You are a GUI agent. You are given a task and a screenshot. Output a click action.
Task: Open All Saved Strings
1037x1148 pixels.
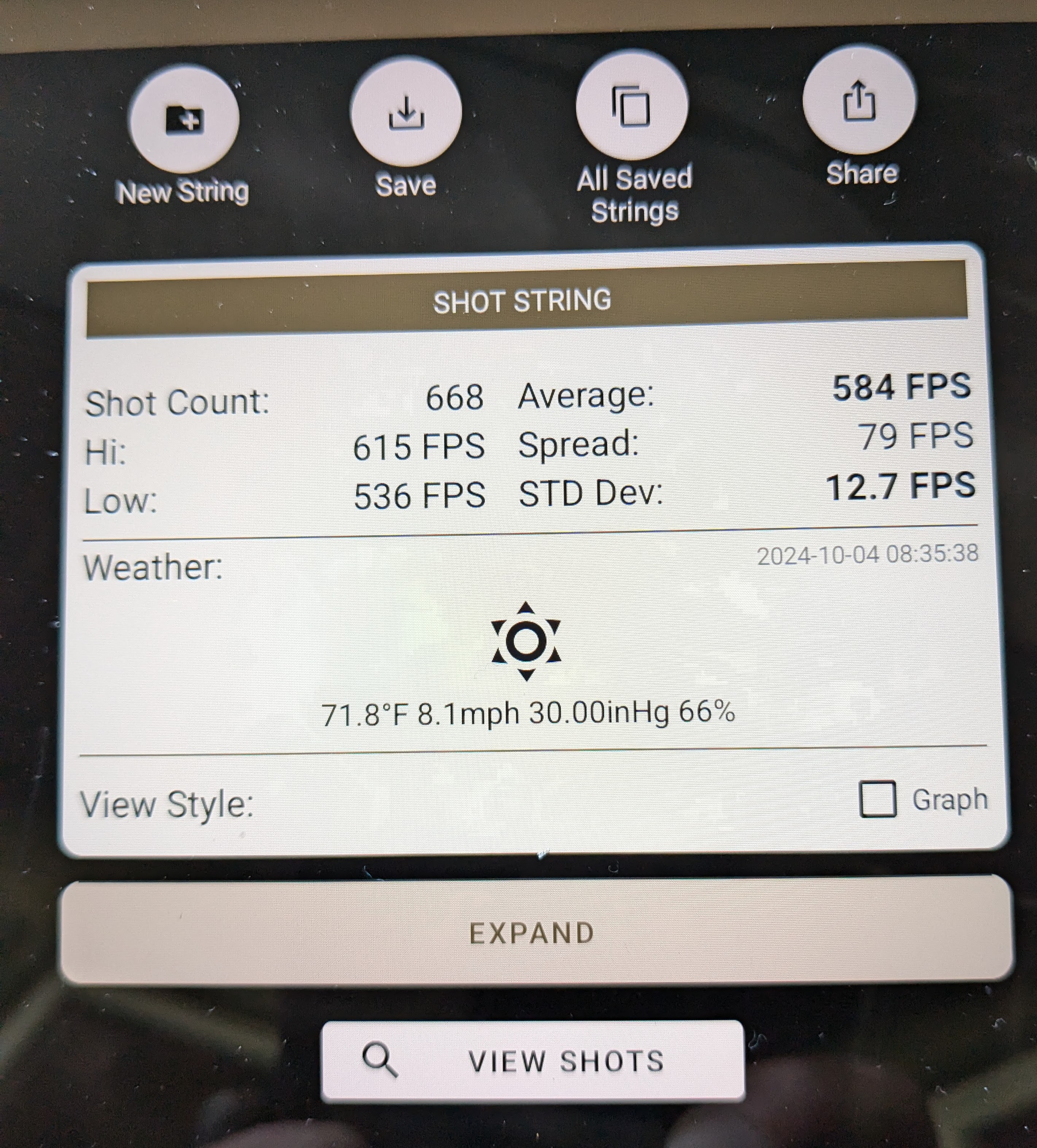(x=632, y=106)
